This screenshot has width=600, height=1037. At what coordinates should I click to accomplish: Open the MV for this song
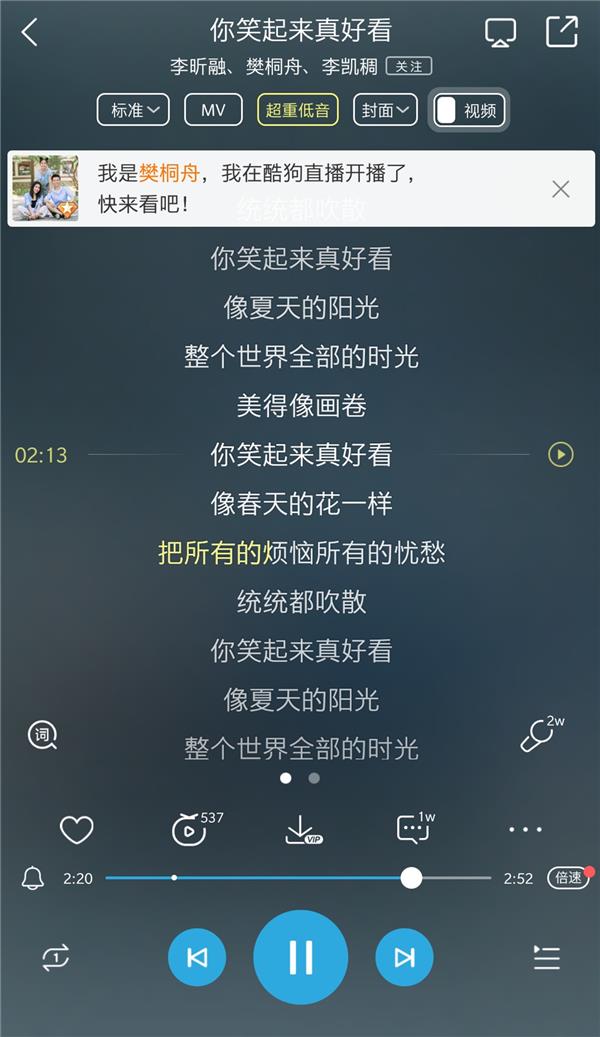click(213, 110)
